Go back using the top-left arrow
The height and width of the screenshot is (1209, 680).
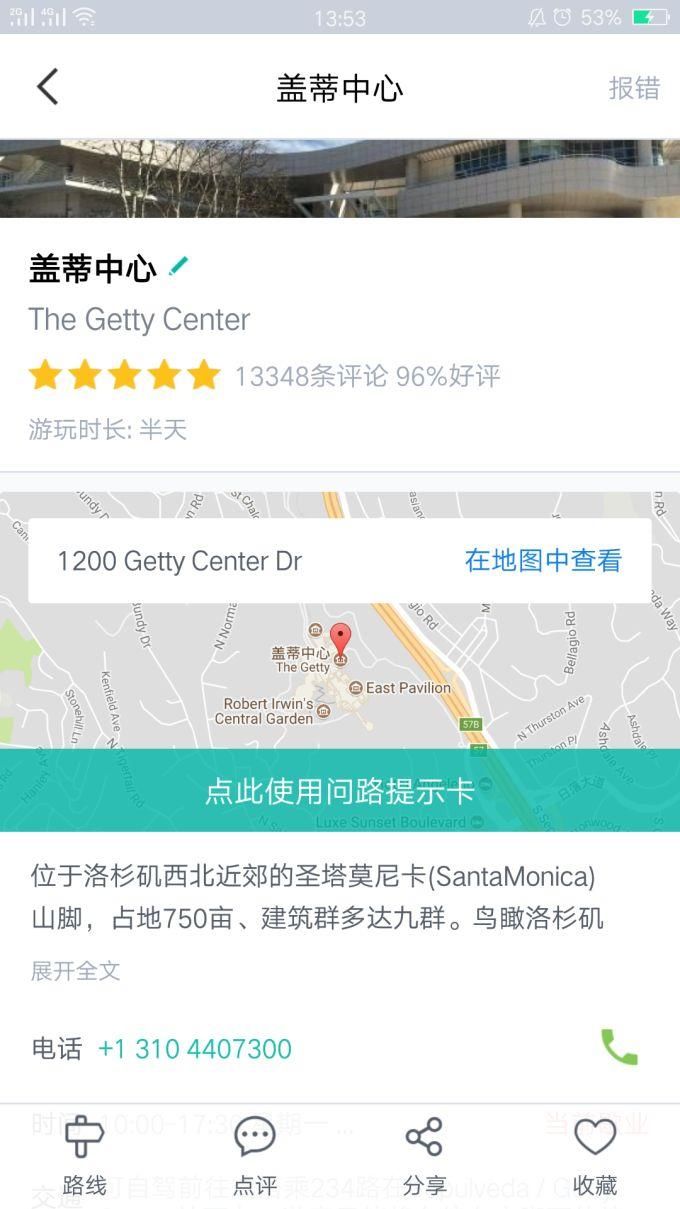coord(47,88)
